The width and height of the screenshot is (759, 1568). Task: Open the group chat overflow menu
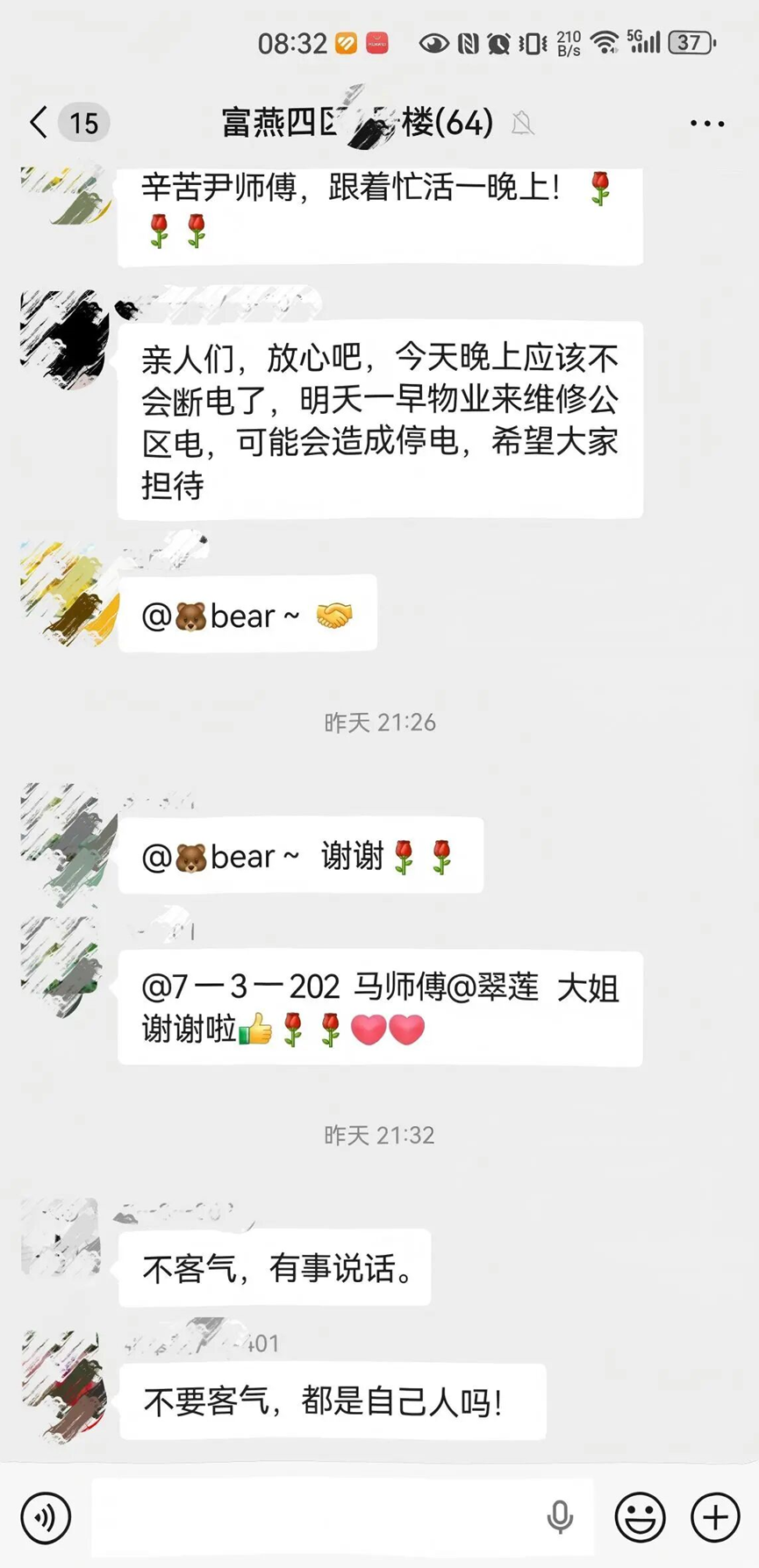pos(707,124)
